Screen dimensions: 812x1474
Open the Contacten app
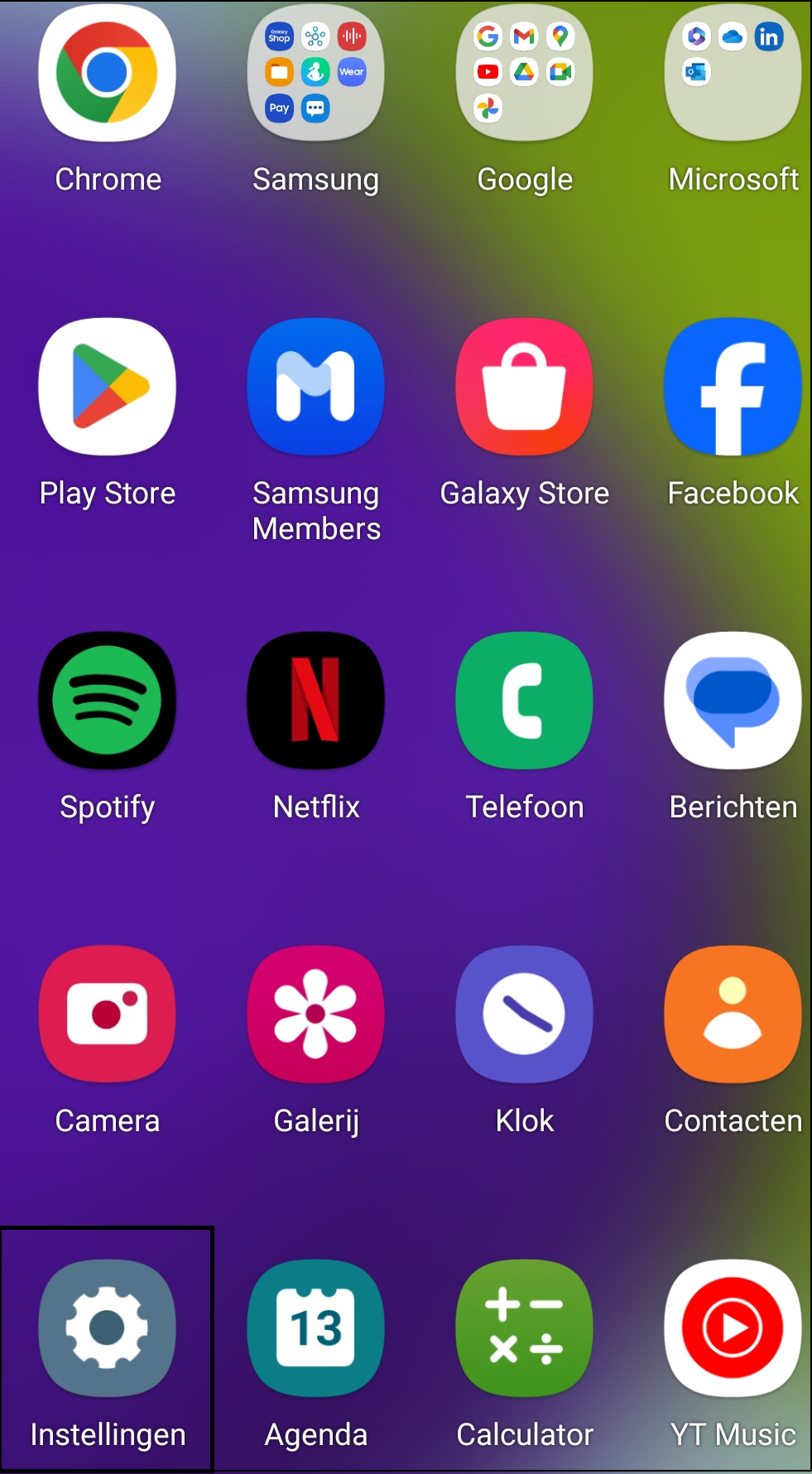pyautogui.click(x=733, y=1014)
